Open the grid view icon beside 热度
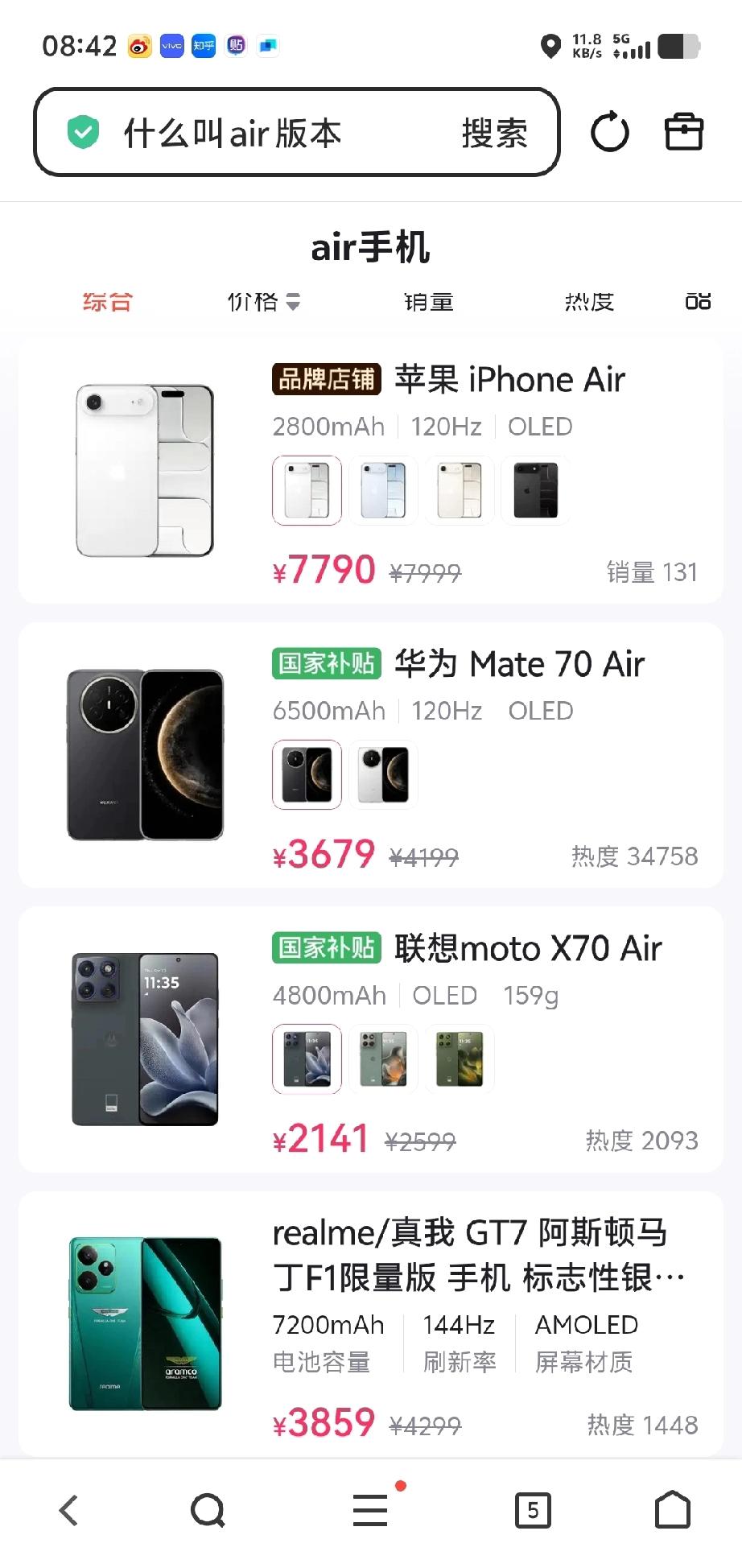This screenshot has width=742, height=1568. [x=698, y=302]
